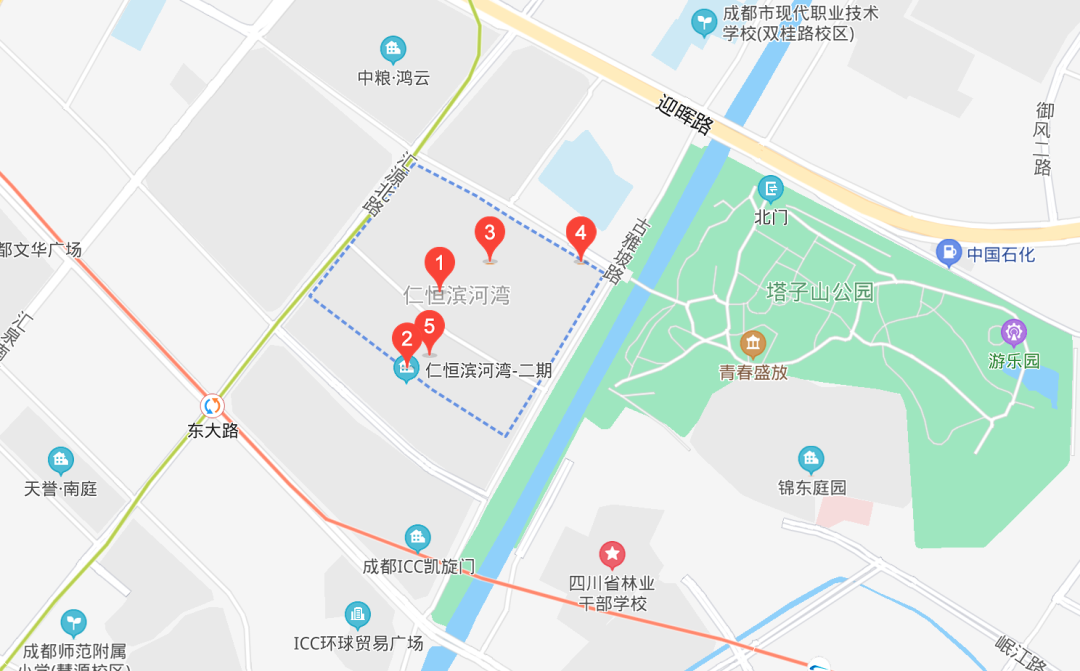This screenshot has width=1080, height=671.
Task: Tap the 天誉·南庭 residence marker
Action: [61, 461]
